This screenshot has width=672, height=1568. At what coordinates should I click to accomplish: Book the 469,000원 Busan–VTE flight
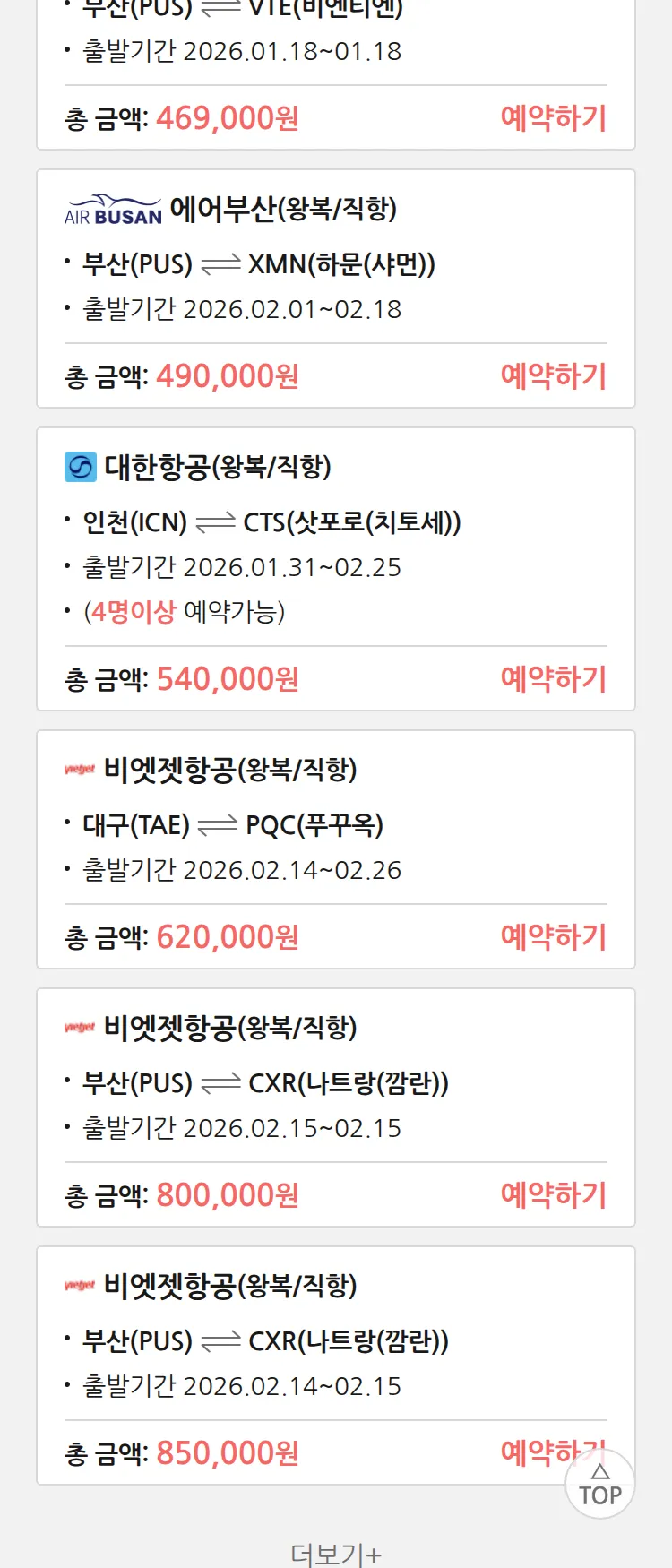coord(553,118)
